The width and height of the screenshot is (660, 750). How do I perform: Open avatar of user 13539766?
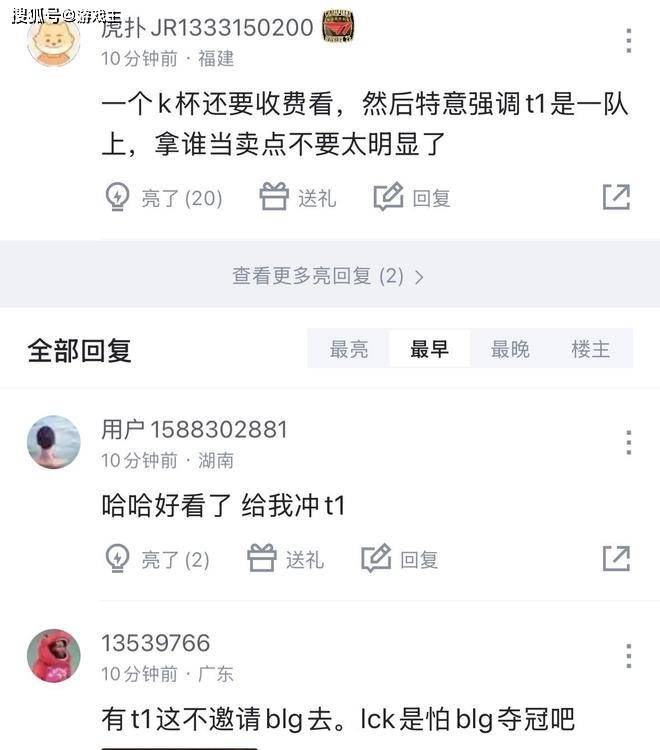point(53,656)
